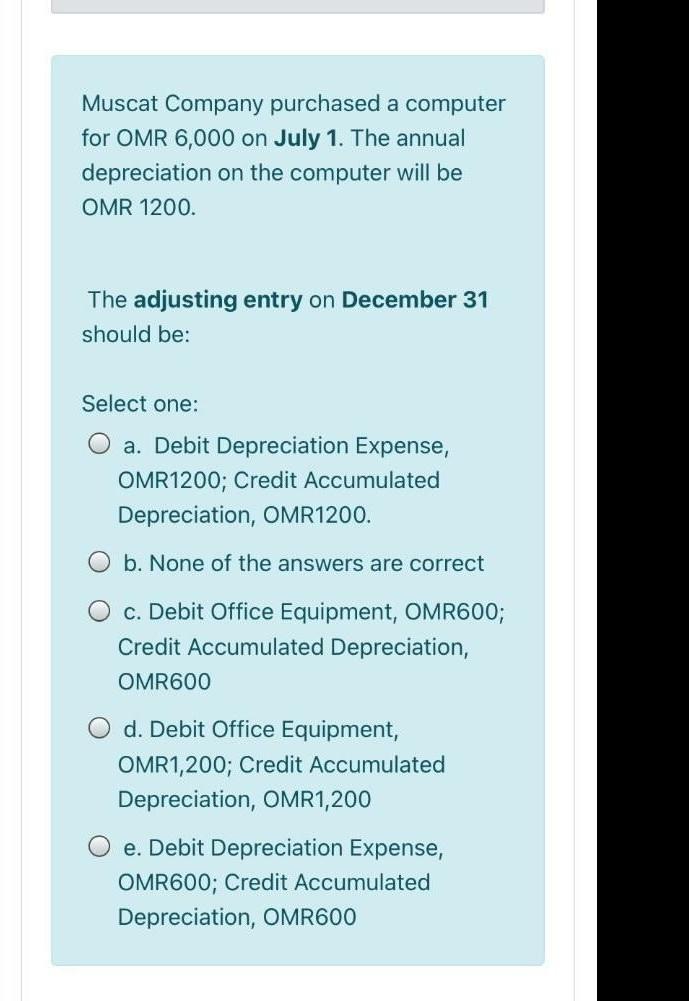This screenshot has width=689, height=1001.
Task: Select option a, Depreciation Expense OMR1200
Action: click(98, 445)
